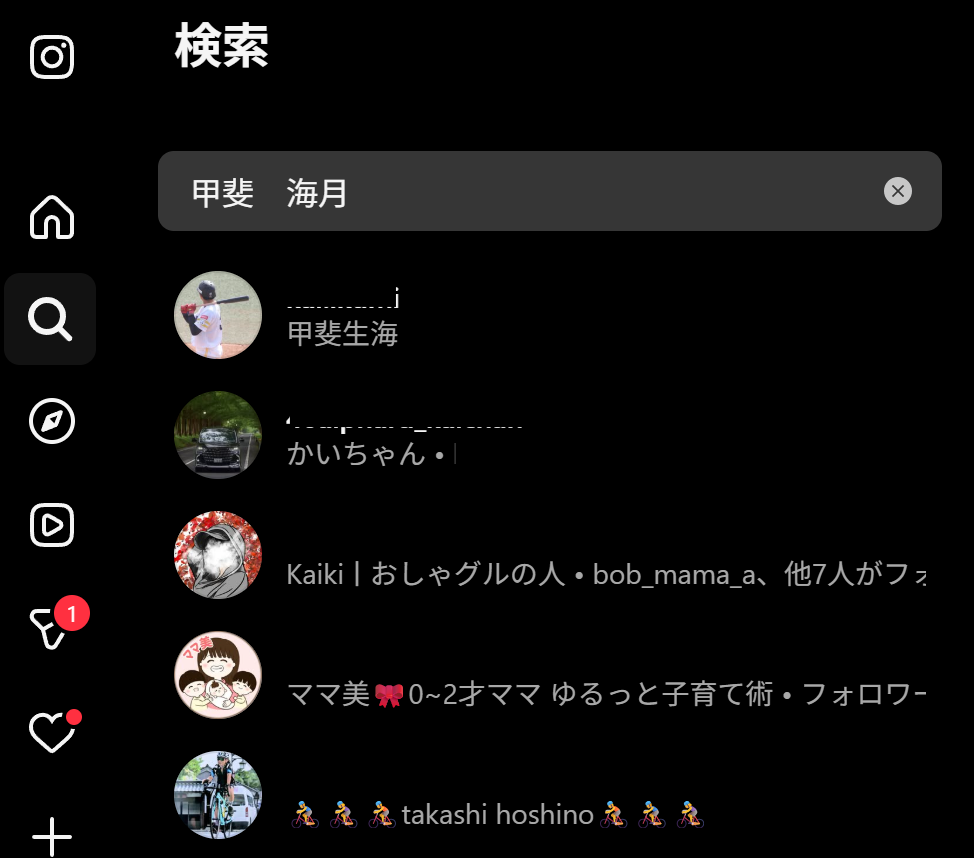Select the search tab in sidebar

(50, 319)
